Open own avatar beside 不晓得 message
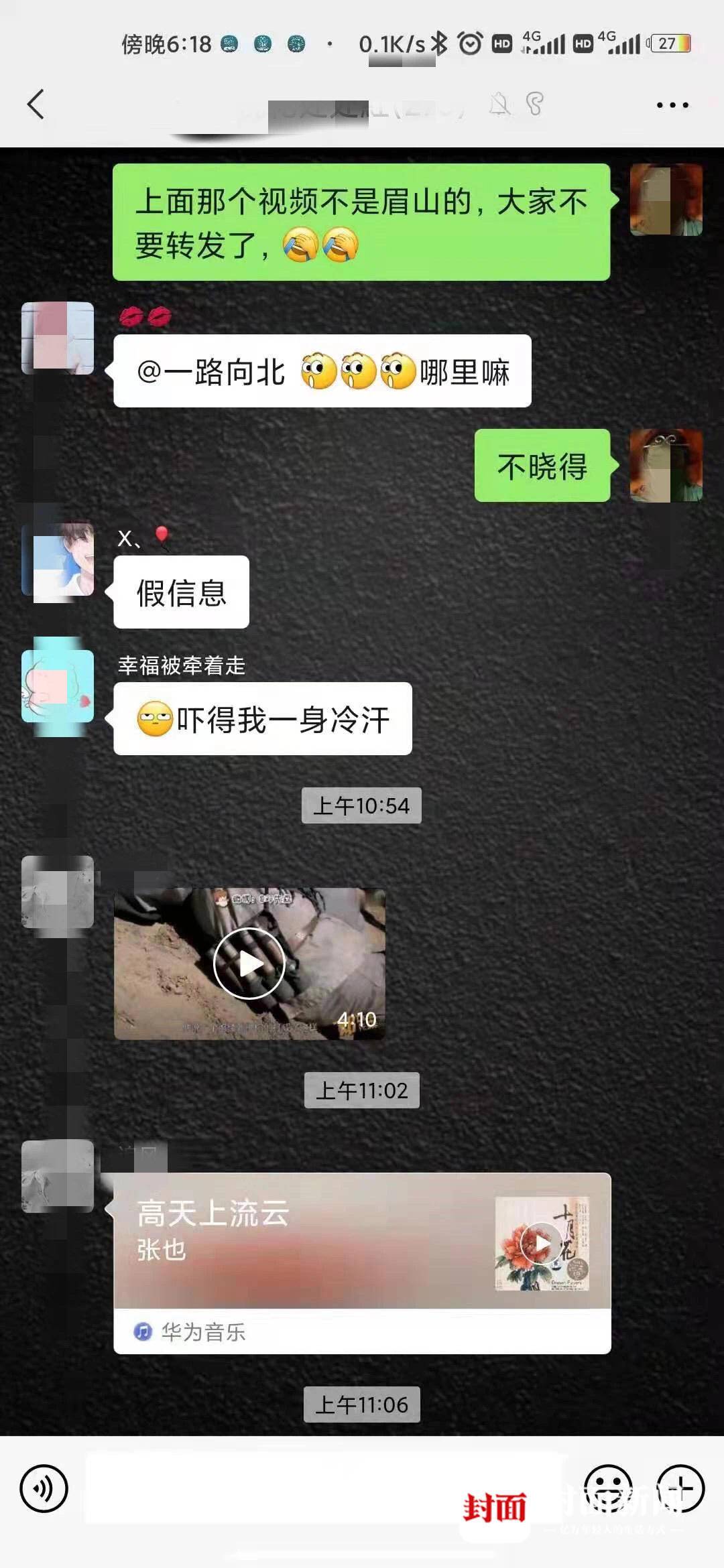 pos(666,465)
